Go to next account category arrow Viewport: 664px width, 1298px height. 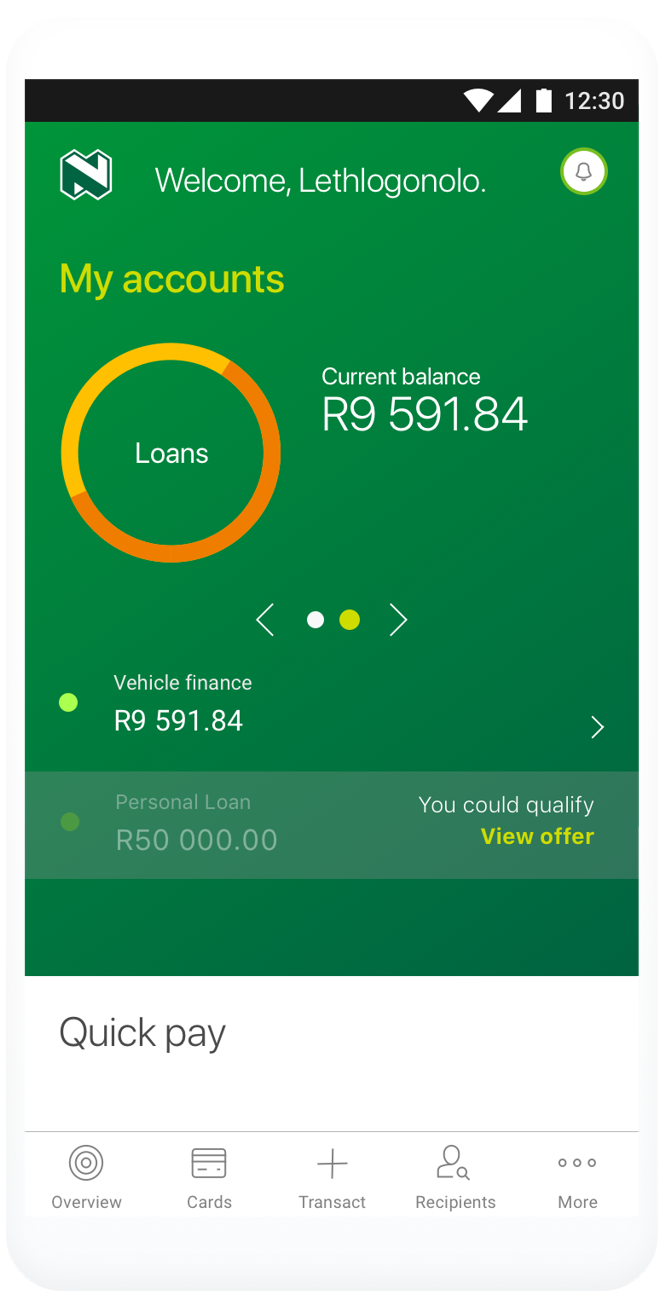398,620
